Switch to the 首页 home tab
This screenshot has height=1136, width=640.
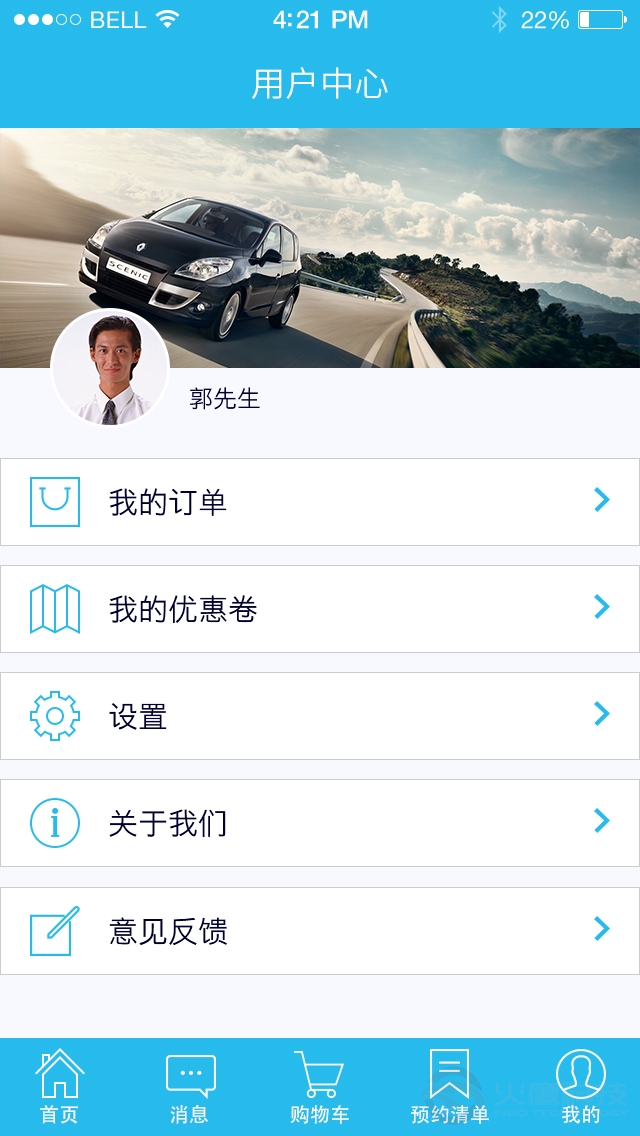pos(59,1087)
